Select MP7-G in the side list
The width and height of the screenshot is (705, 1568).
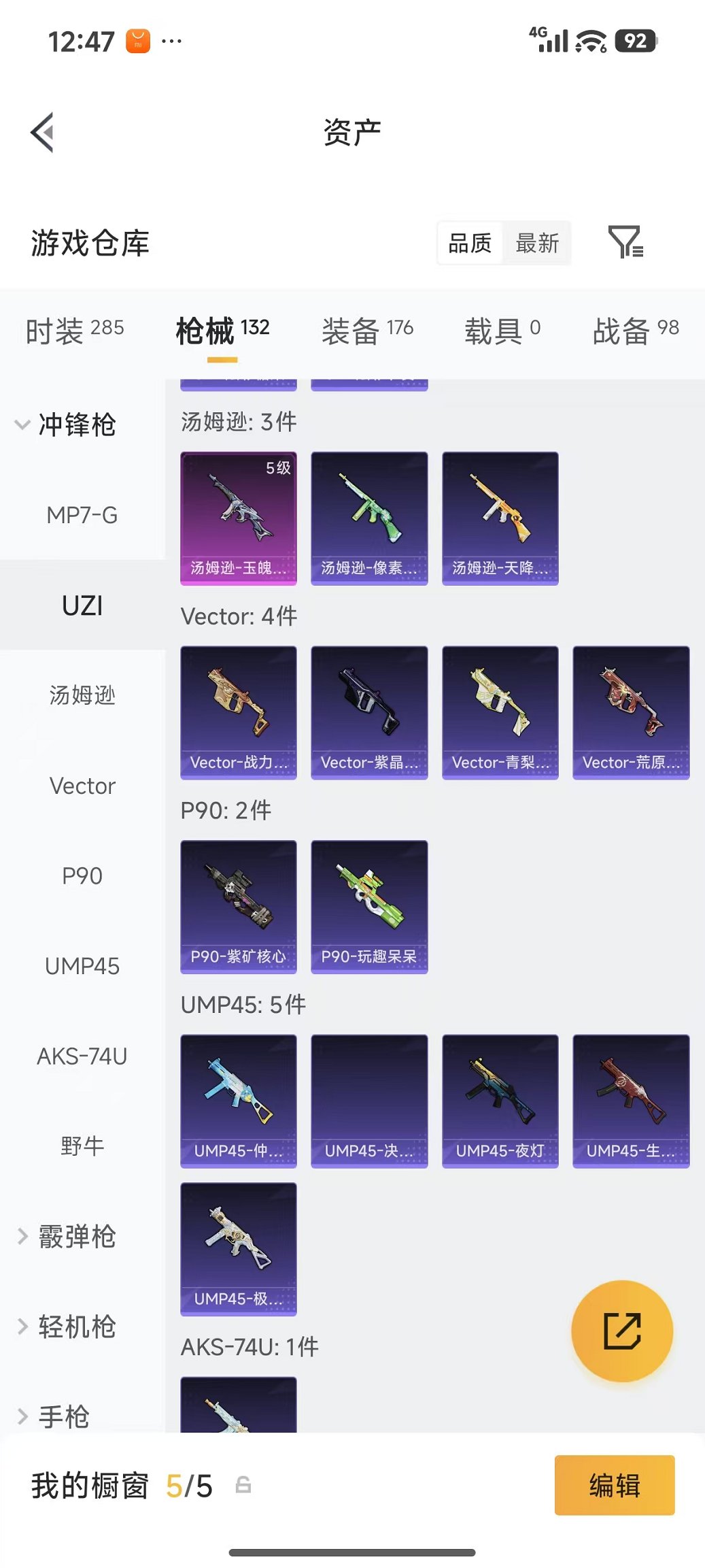[x=82, y=515]
